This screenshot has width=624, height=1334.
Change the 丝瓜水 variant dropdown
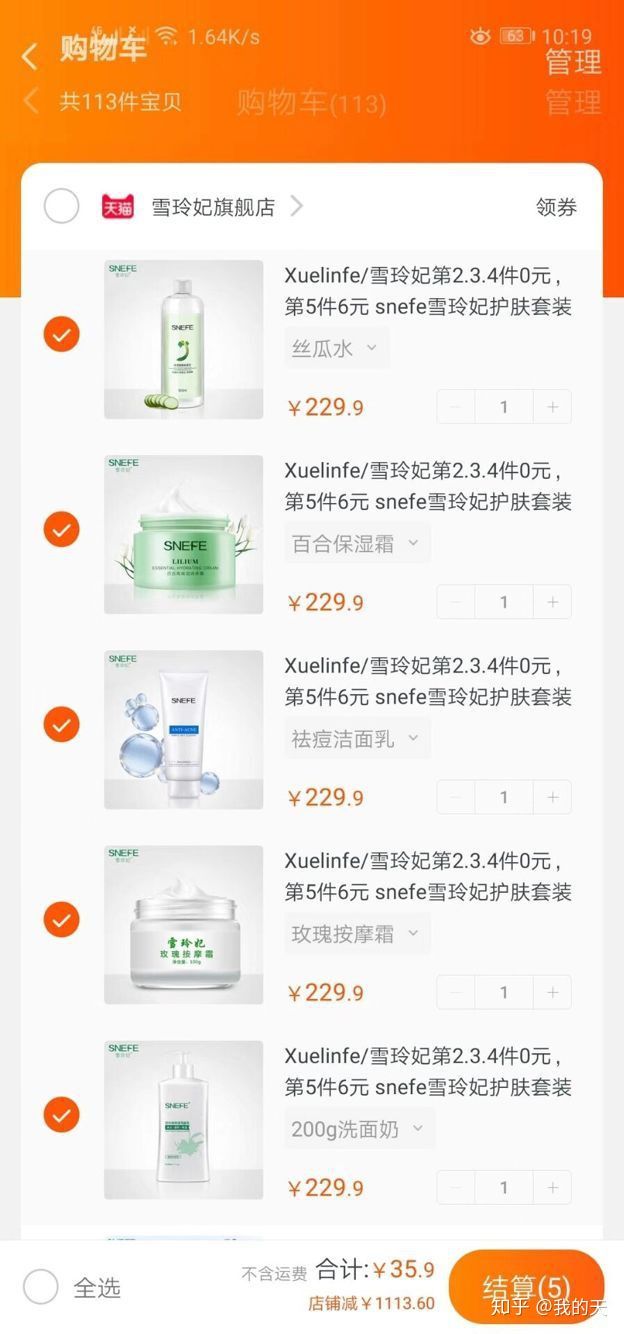point(336,348)
